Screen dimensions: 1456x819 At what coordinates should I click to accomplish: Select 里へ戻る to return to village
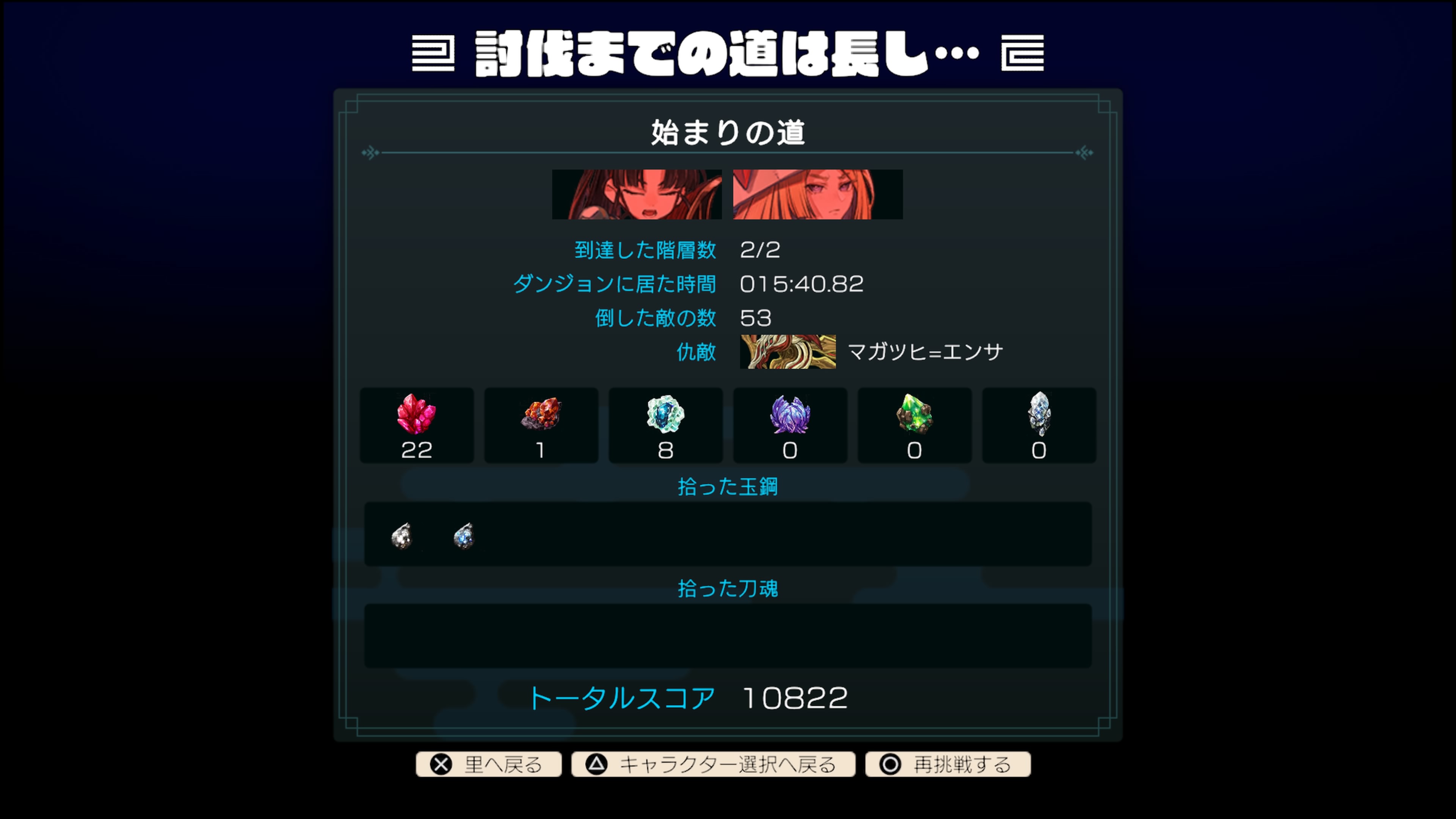pyautogui.click(x=489, y=765)
